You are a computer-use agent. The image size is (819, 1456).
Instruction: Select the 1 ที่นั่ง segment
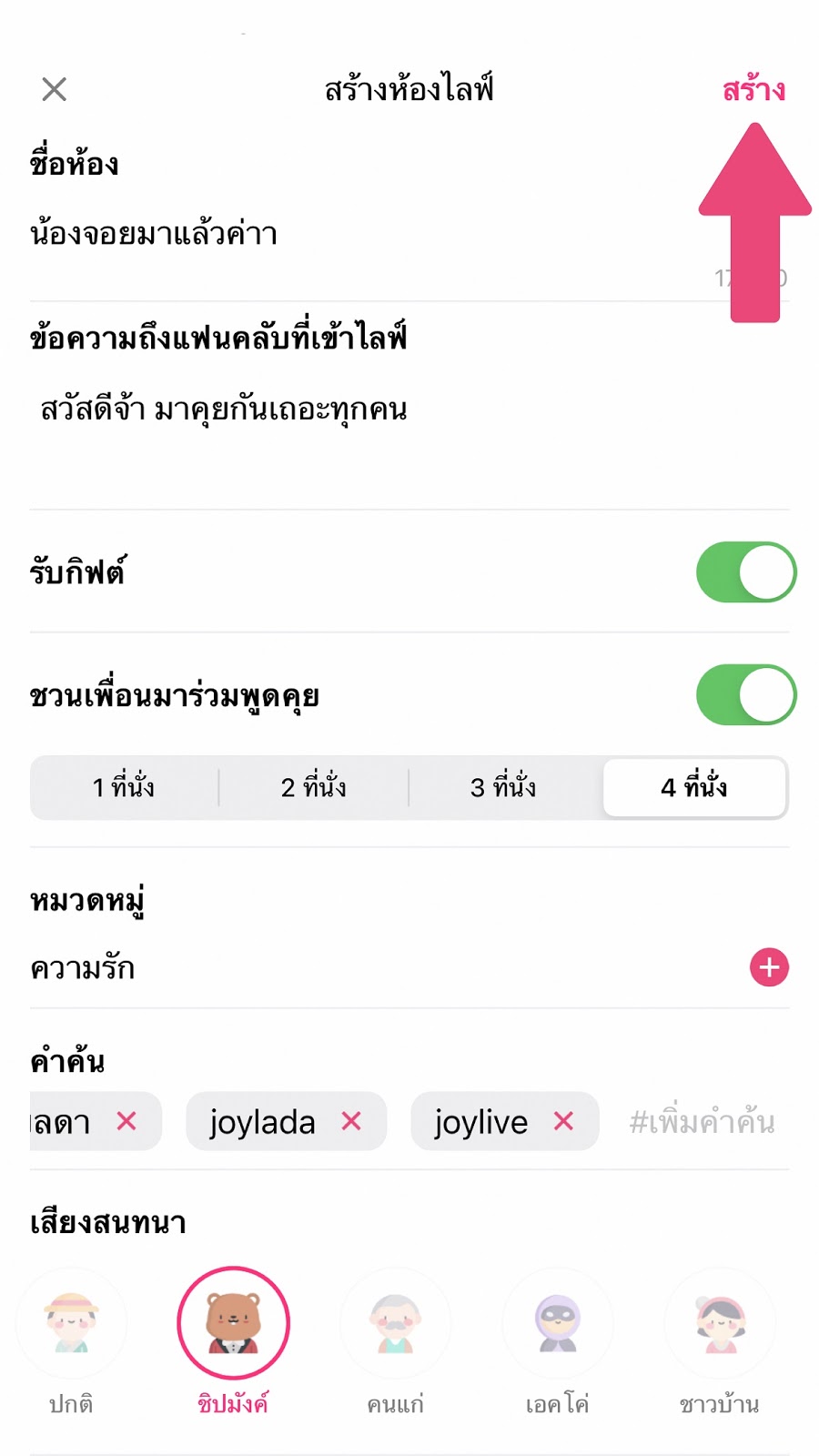click(x=124, y=787)
